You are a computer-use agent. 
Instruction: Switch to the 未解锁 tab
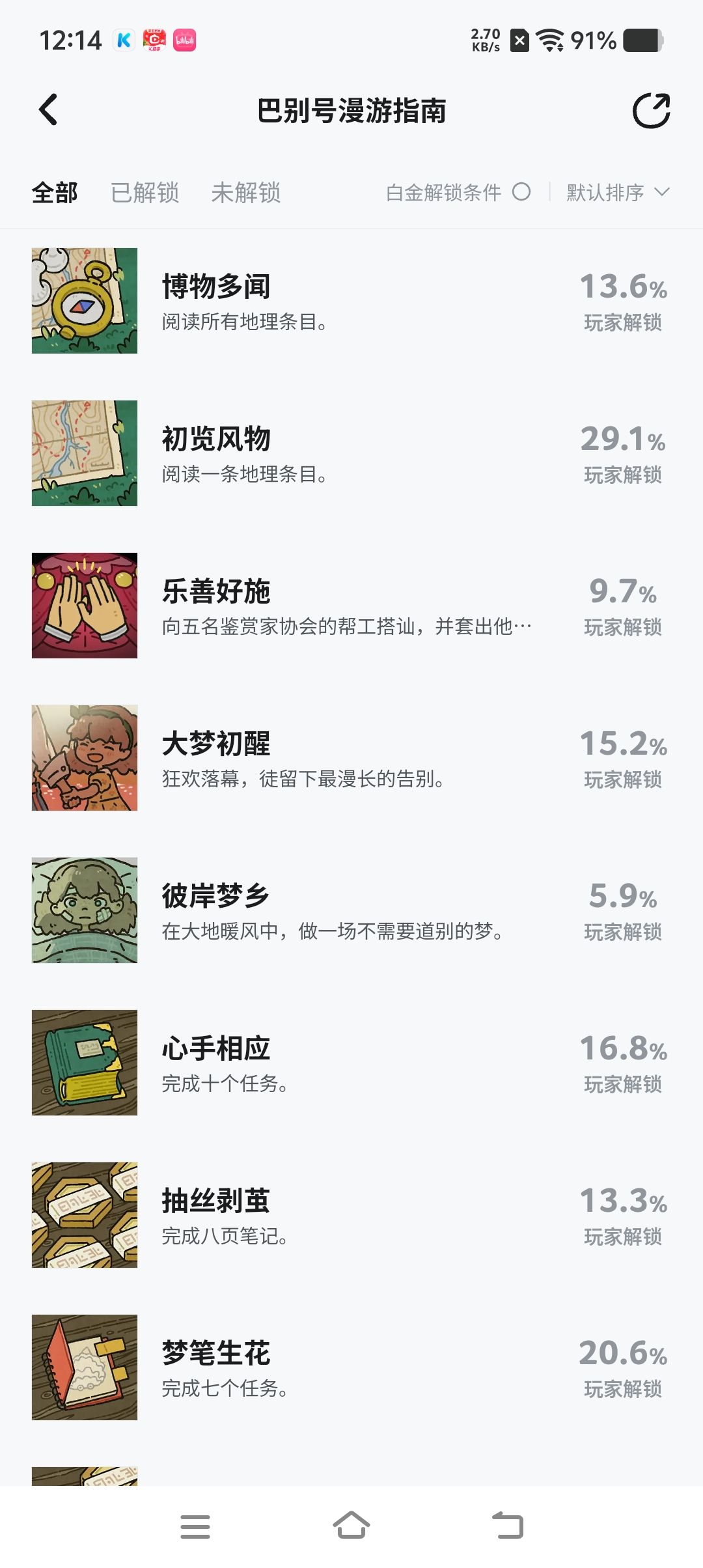coord(246,193)
